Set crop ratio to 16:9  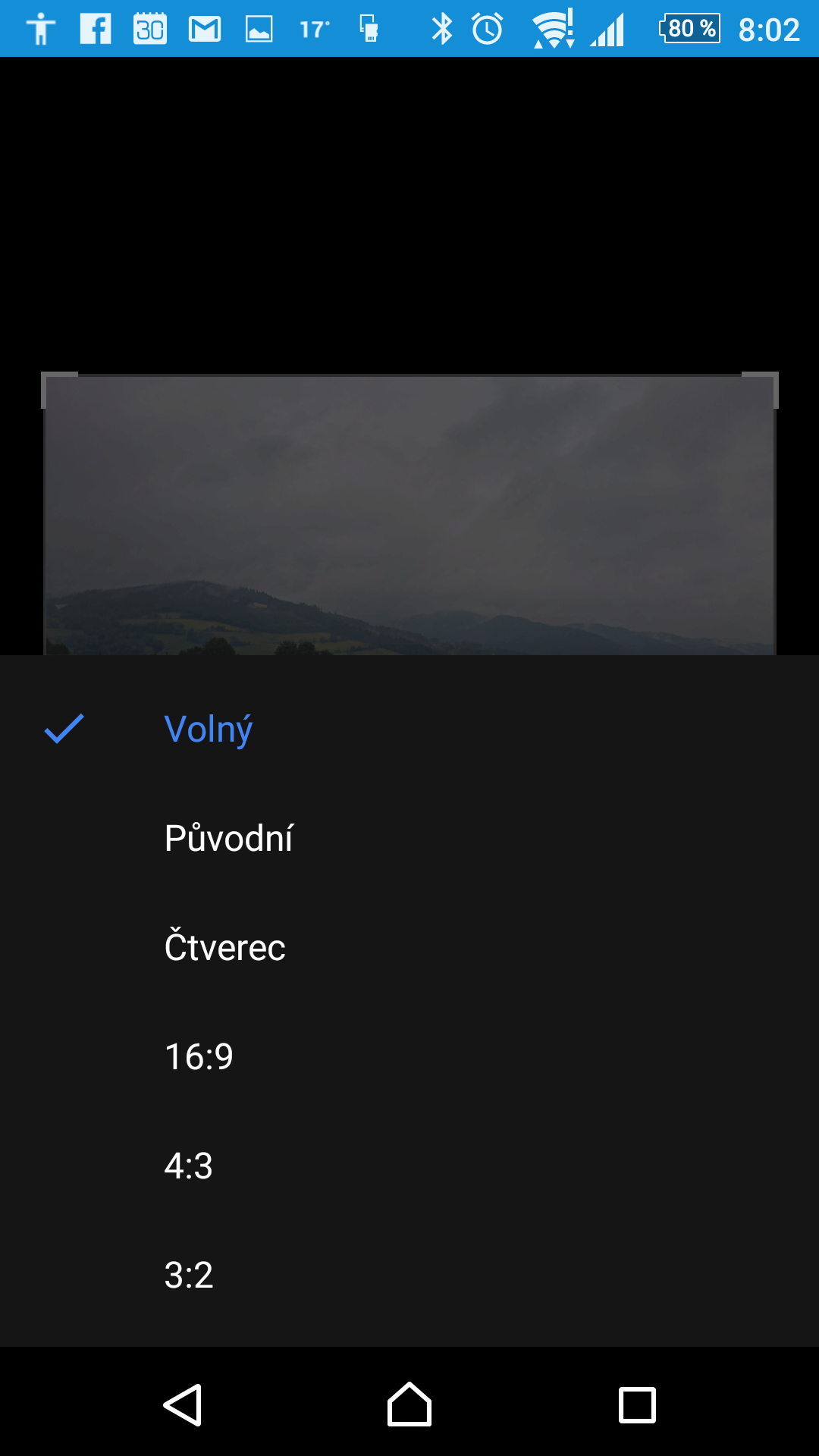click(x=409, y=1056)
